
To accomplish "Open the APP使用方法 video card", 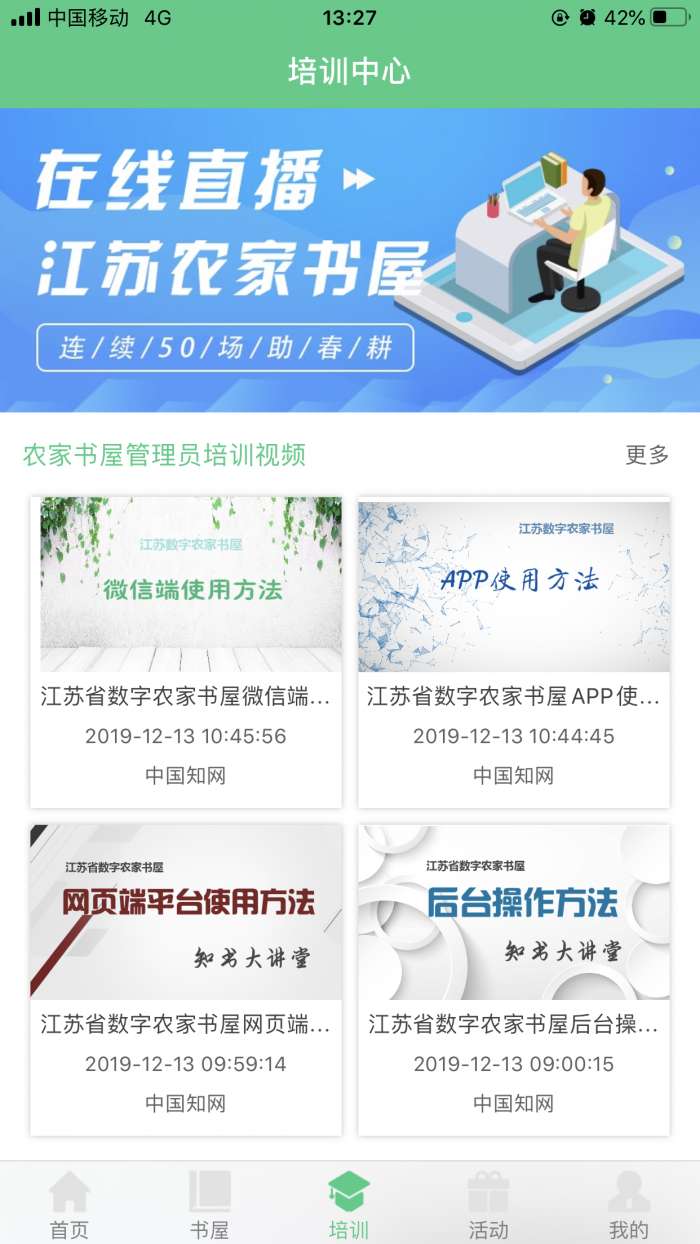I will [514, 650].
